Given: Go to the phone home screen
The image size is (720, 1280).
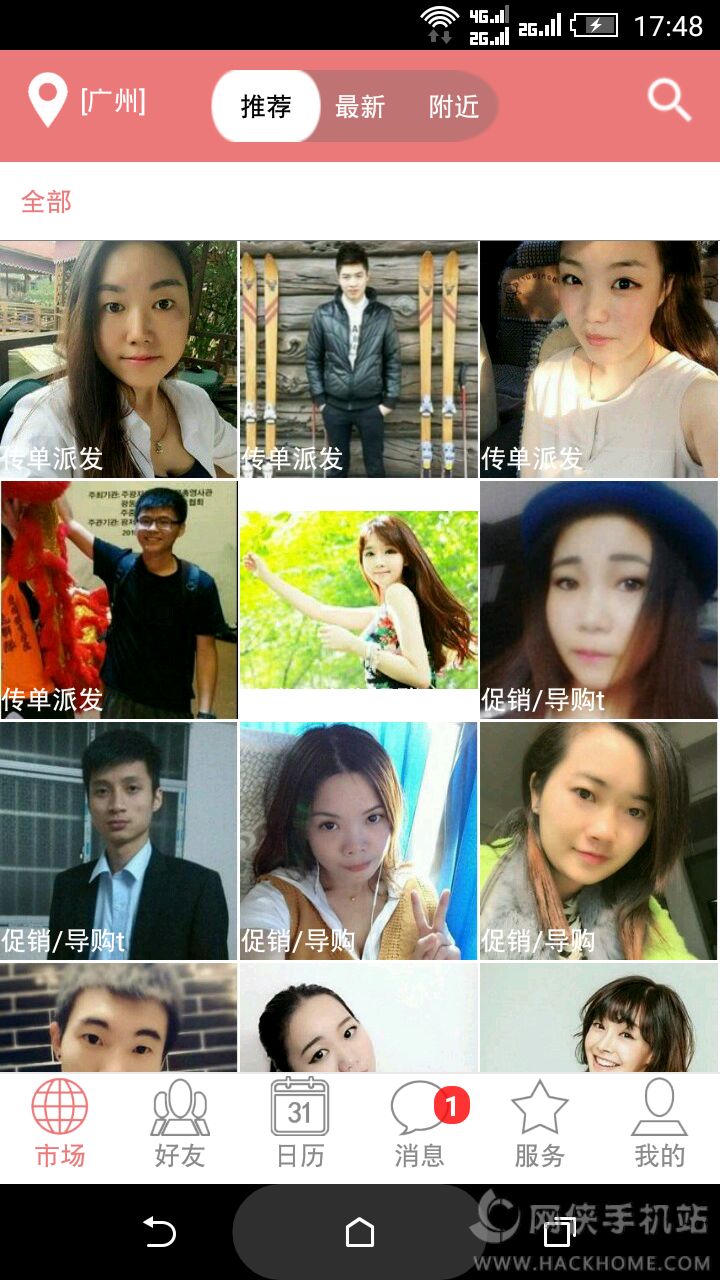Looking at the screenshot, I should click(x=360, y=1232).
